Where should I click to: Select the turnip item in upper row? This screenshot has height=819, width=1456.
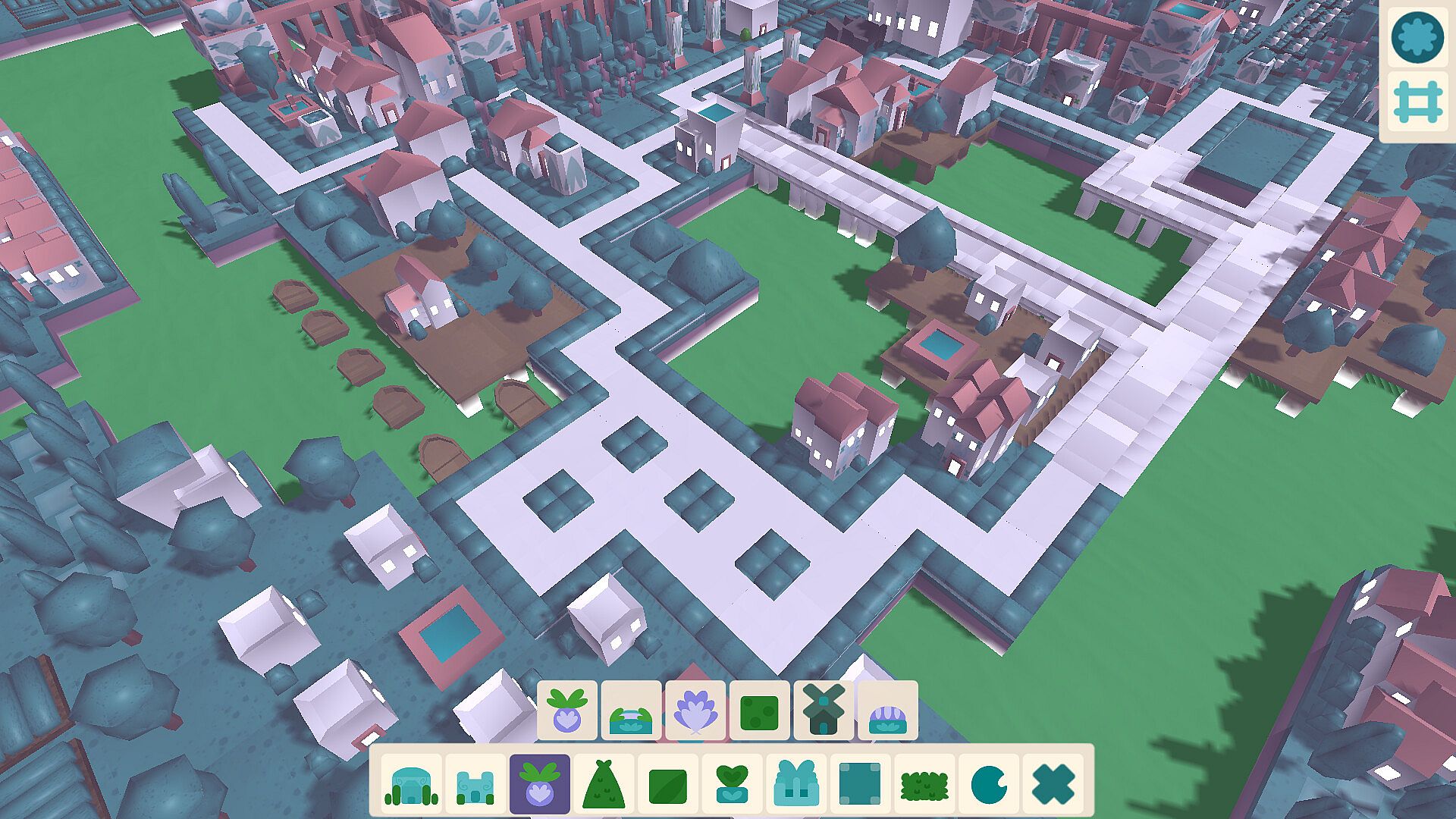click(x=567, y=711)
